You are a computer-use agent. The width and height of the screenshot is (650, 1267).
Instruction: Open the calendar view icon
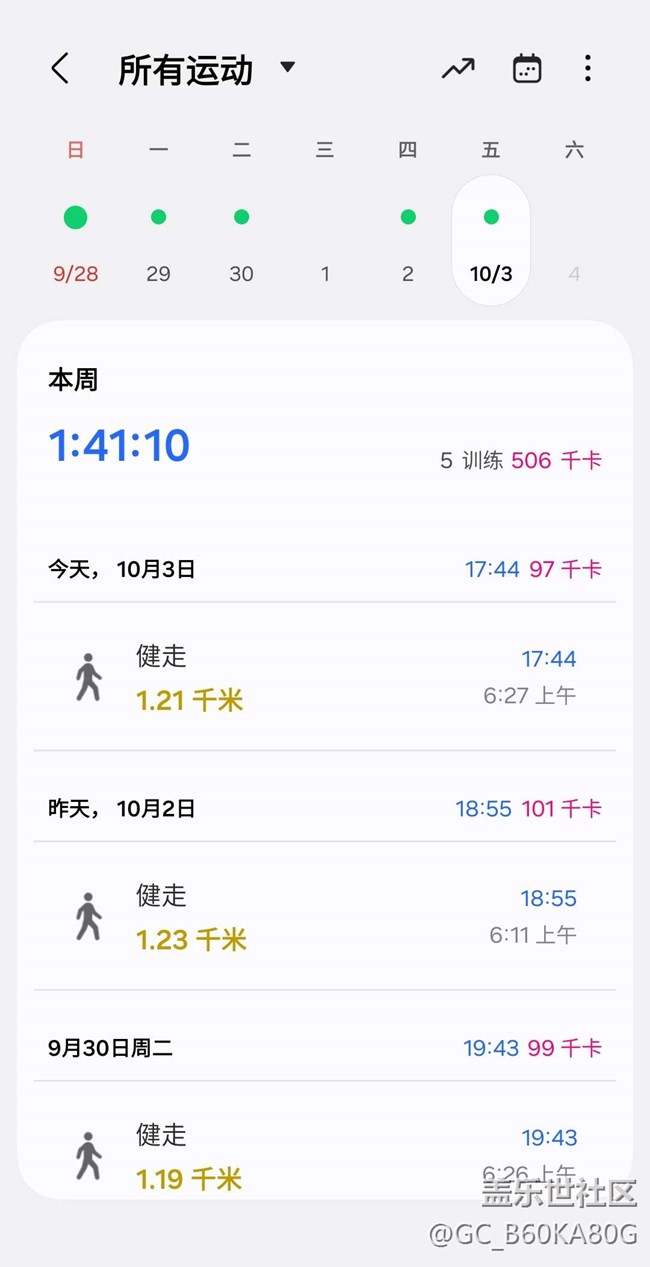tap(527, 69)
